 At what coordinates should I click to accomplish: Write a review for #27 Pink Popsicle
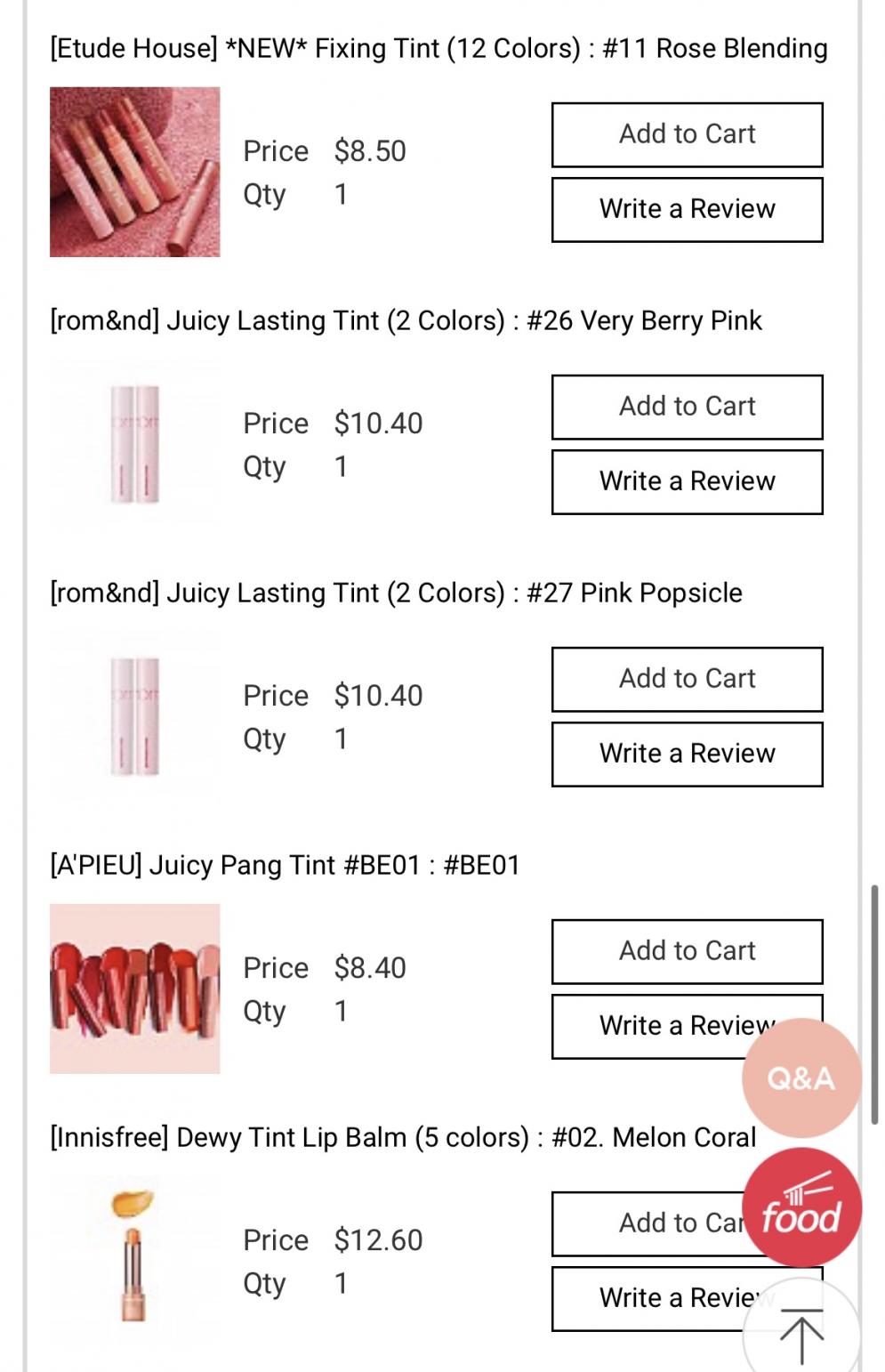pos(687,755)
